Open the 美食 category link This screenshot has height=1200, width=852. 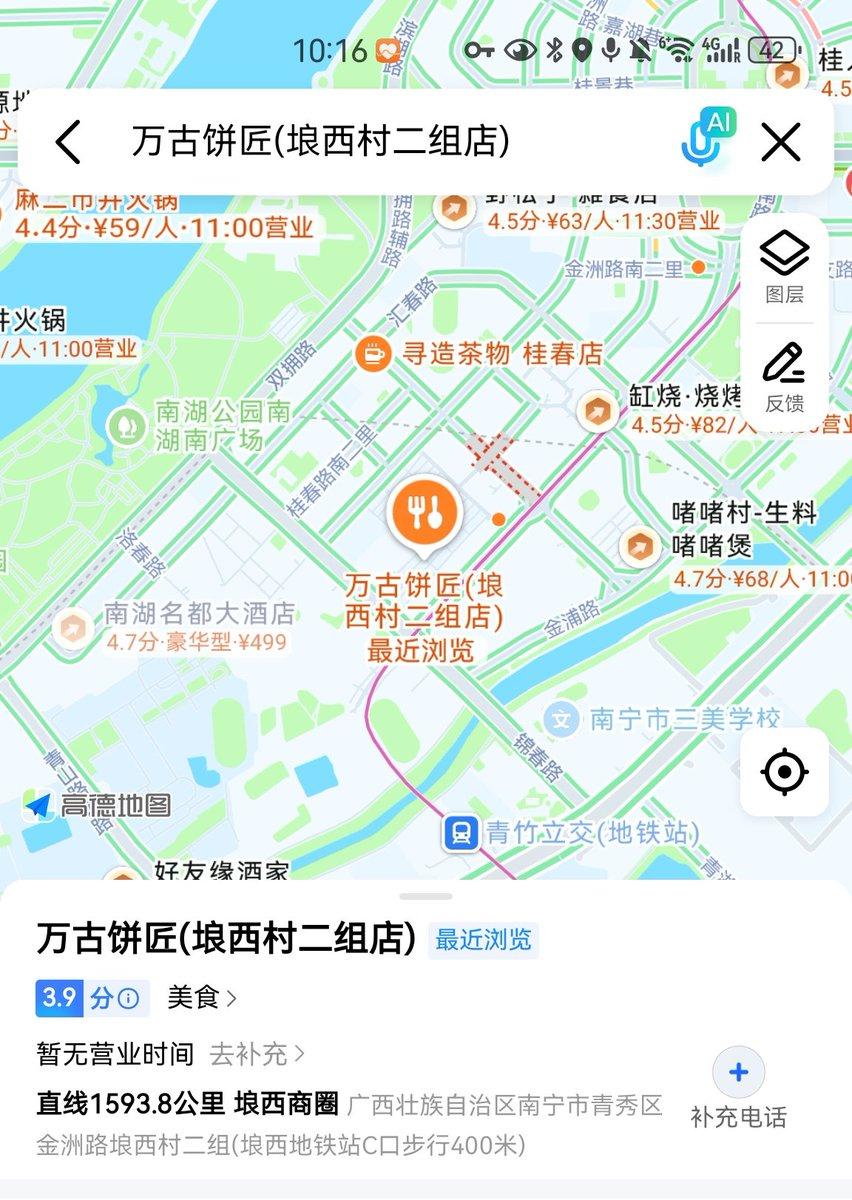click(x=201, y=997)
